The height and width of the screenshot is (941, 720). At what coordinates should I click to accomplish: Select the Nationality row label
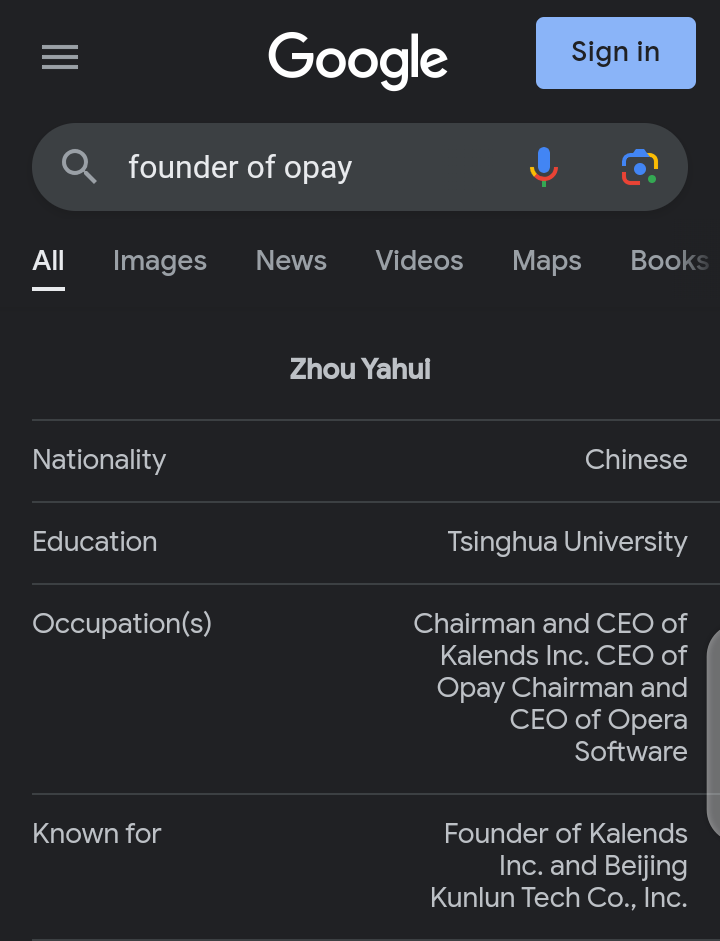coord(99,459)
